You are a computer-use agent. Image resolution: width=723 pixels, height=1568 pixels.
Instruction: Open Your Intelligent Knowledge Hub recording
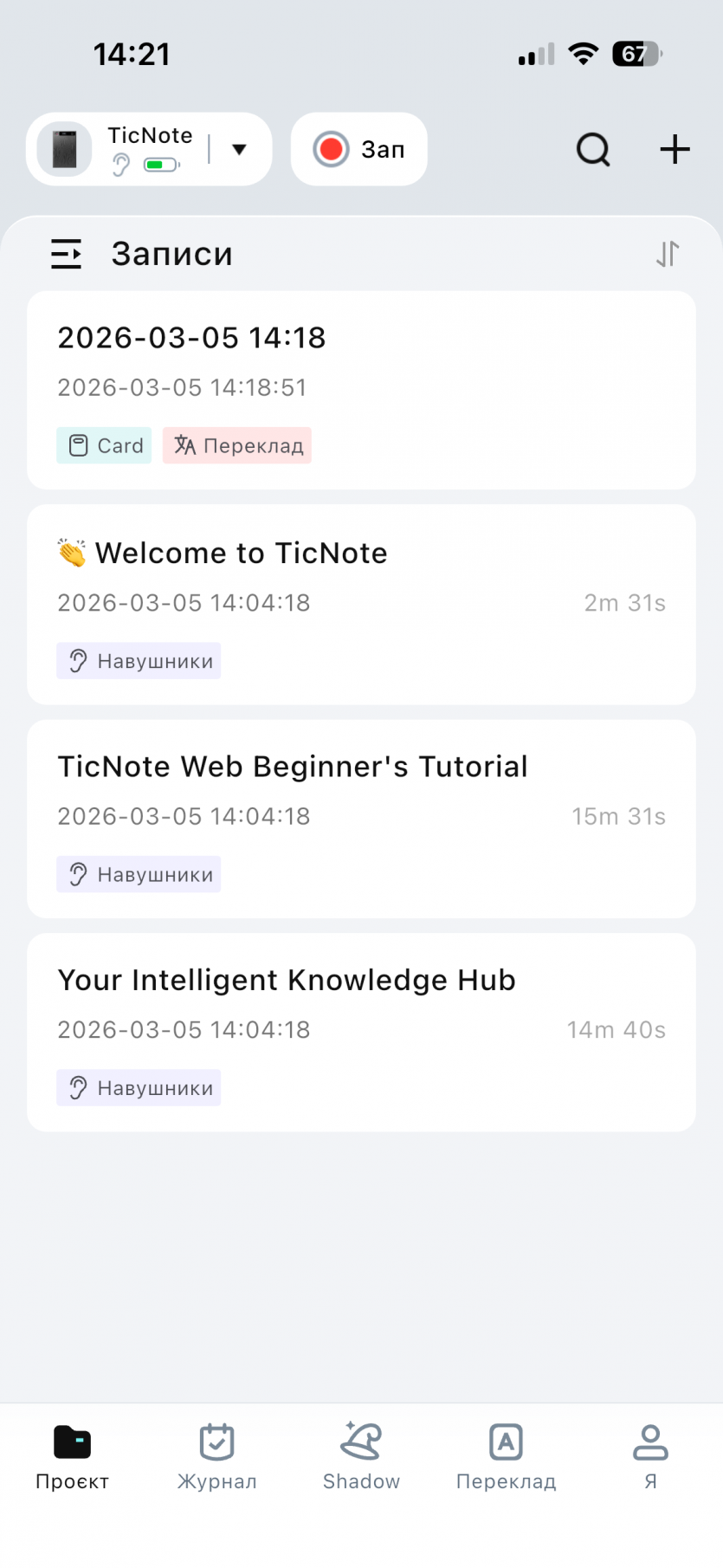point(361,1031)
